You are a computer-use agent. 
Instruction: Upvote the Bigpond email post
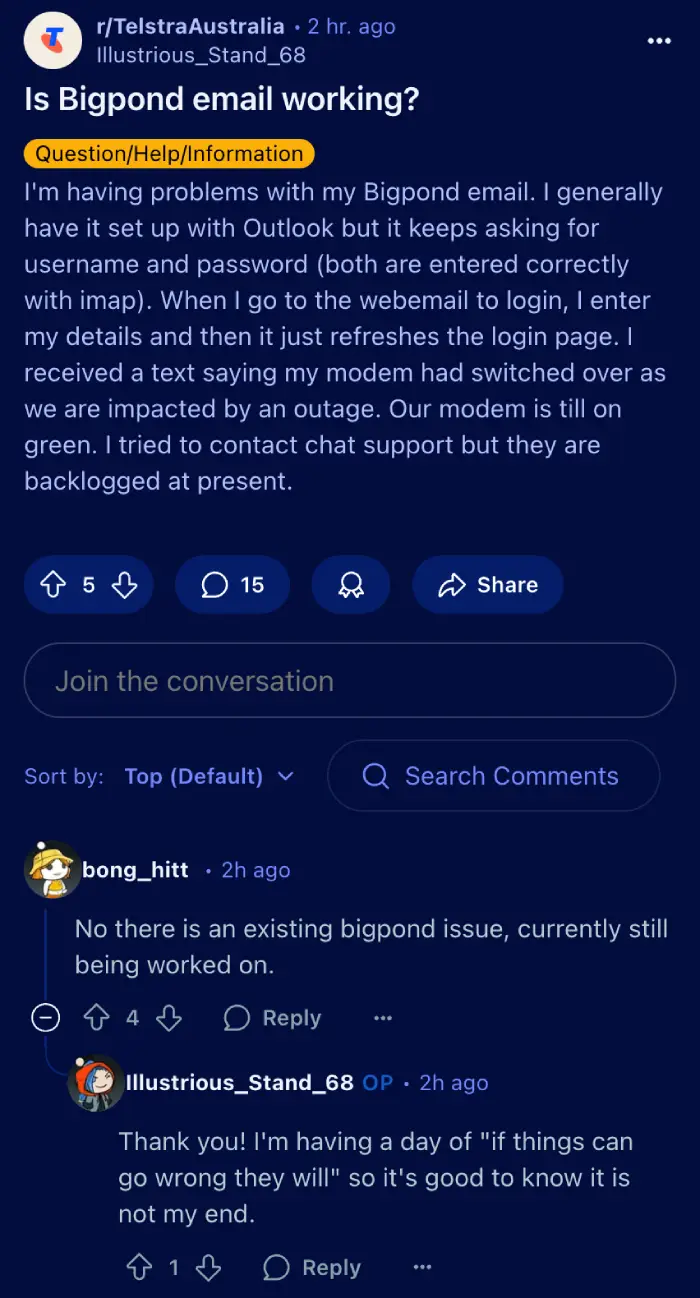[x=53, y=585]
